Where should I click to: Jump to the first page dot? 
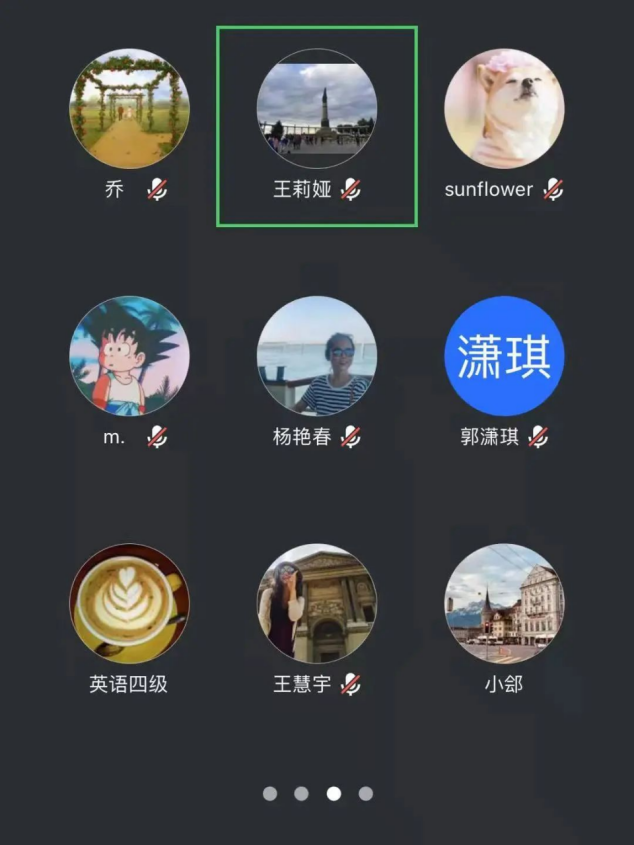click(270, 793)
